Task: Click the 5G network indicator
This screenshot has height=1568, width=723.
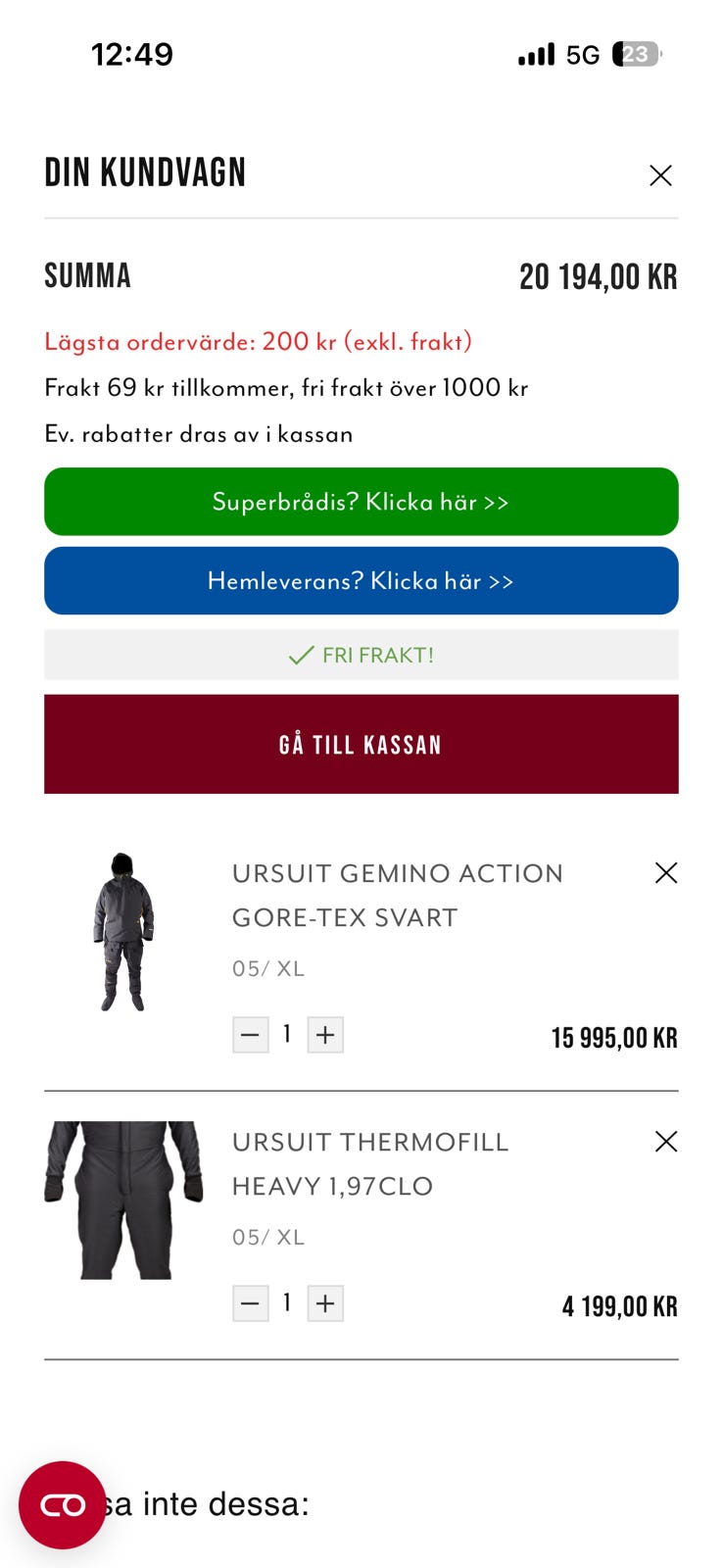Action: (580, 55)
